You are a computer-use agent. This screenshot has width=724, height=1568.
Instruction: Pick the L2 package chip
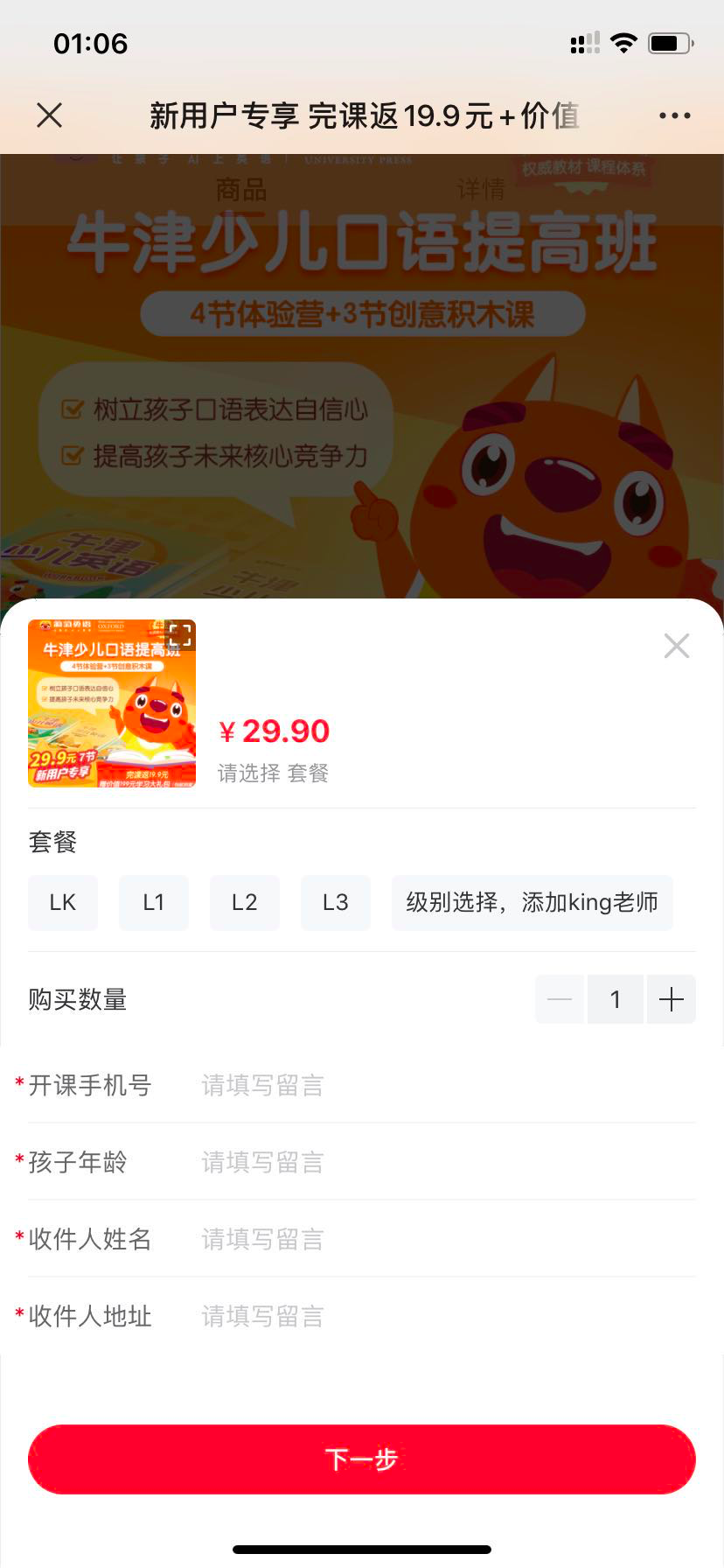pos(245,902)
